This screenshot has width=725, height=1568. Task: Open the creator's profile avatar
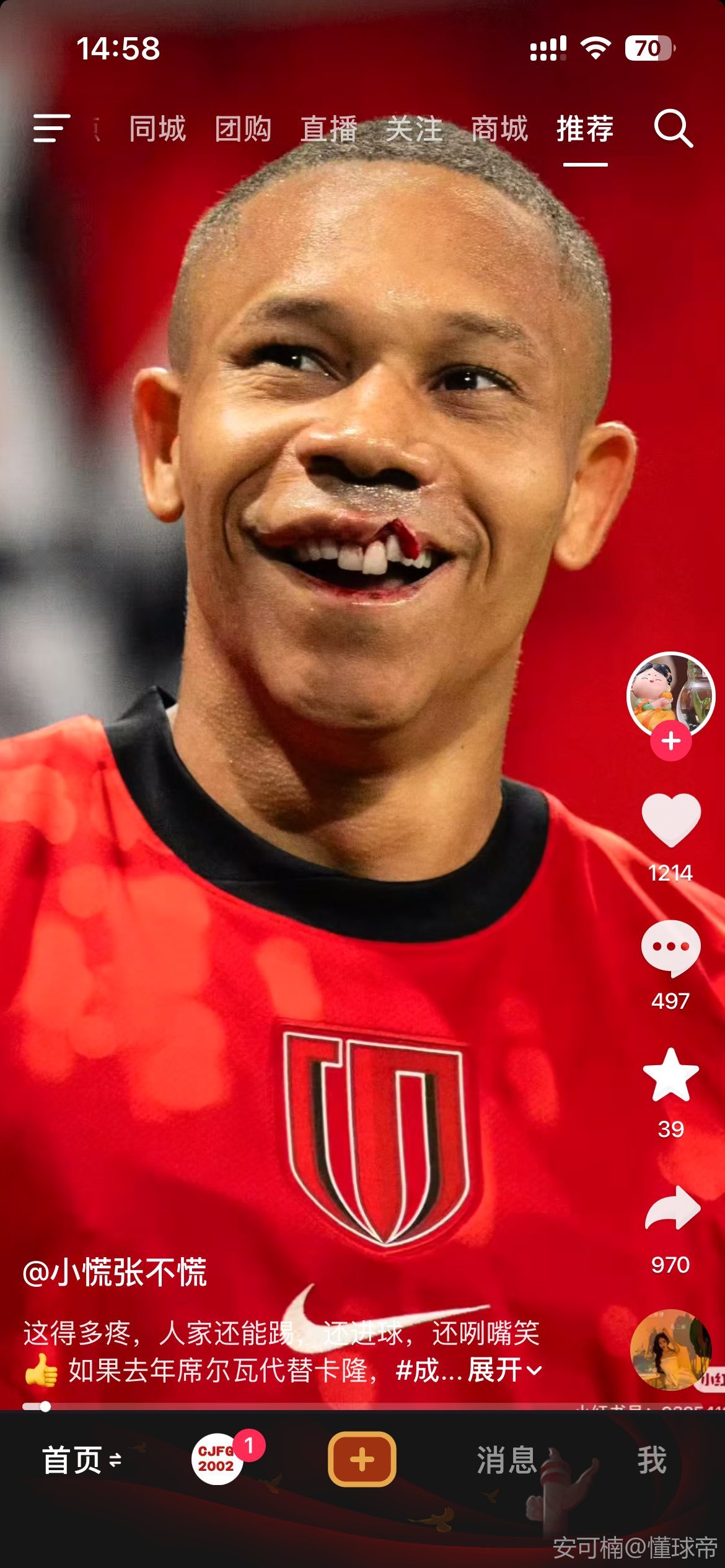(x=670, y=694)
